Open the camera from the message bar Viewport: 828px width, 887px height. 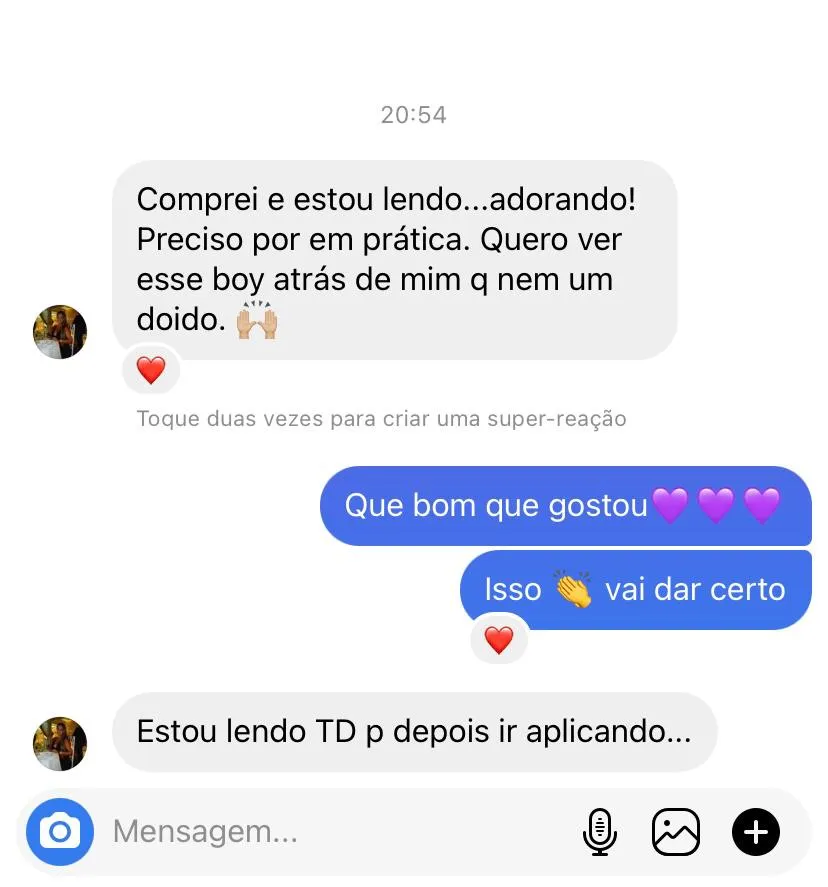pyautogui.click(x=60, y=831)
